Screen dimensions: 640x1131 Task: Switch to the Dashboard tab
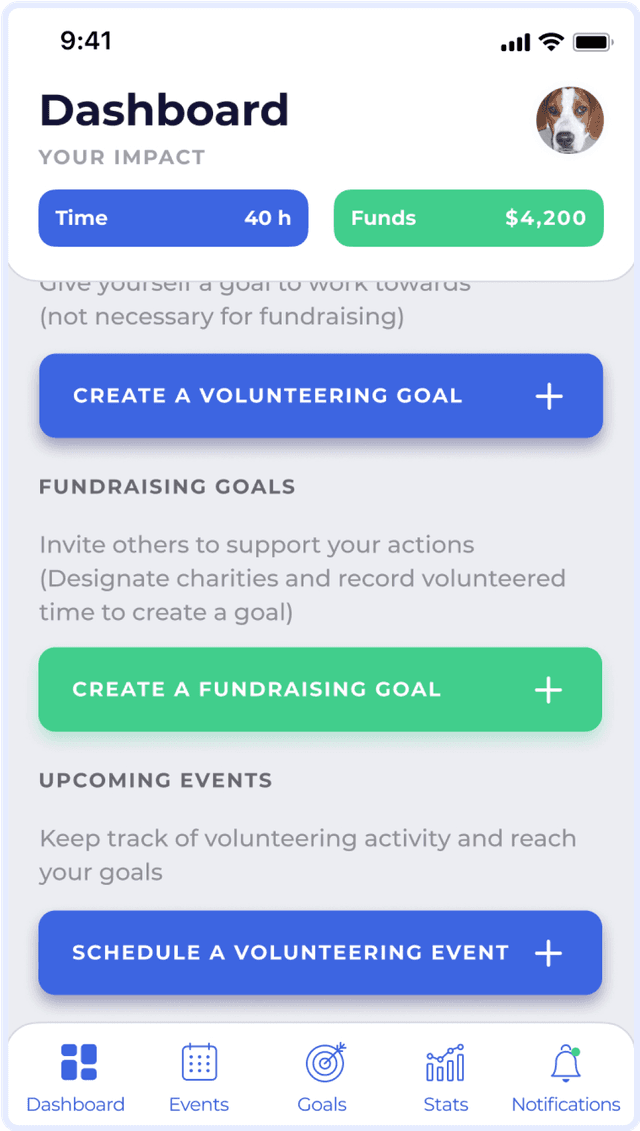pyautogui.click(x=76, y=1077)
